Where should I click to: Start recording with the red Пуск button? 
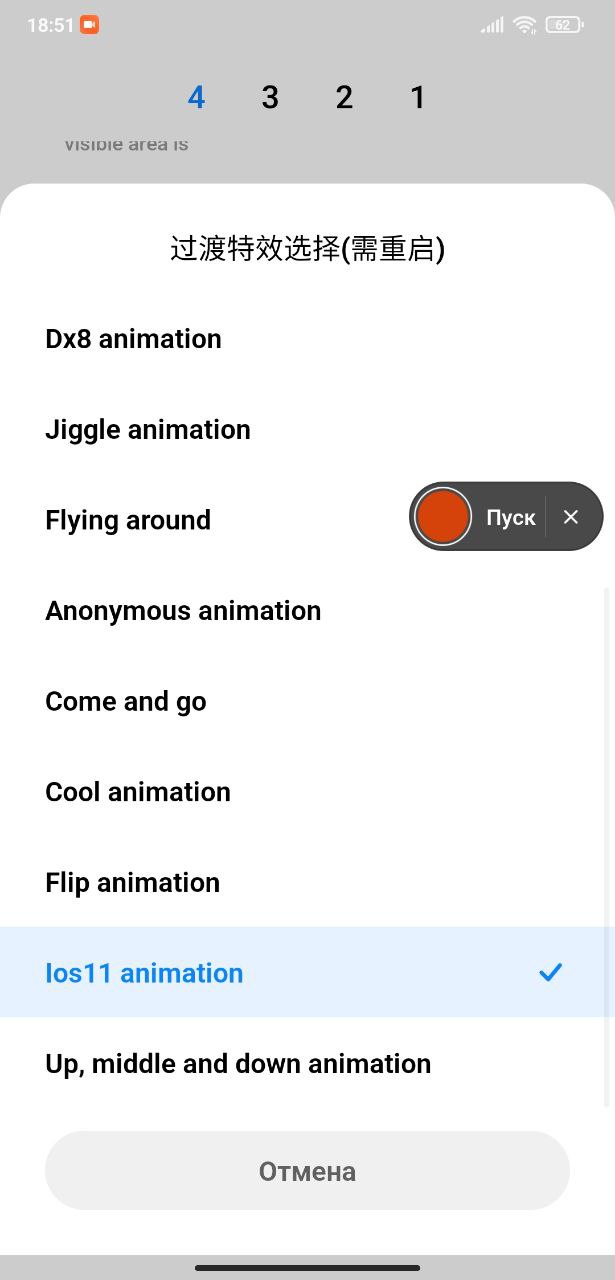coord(443,517)
